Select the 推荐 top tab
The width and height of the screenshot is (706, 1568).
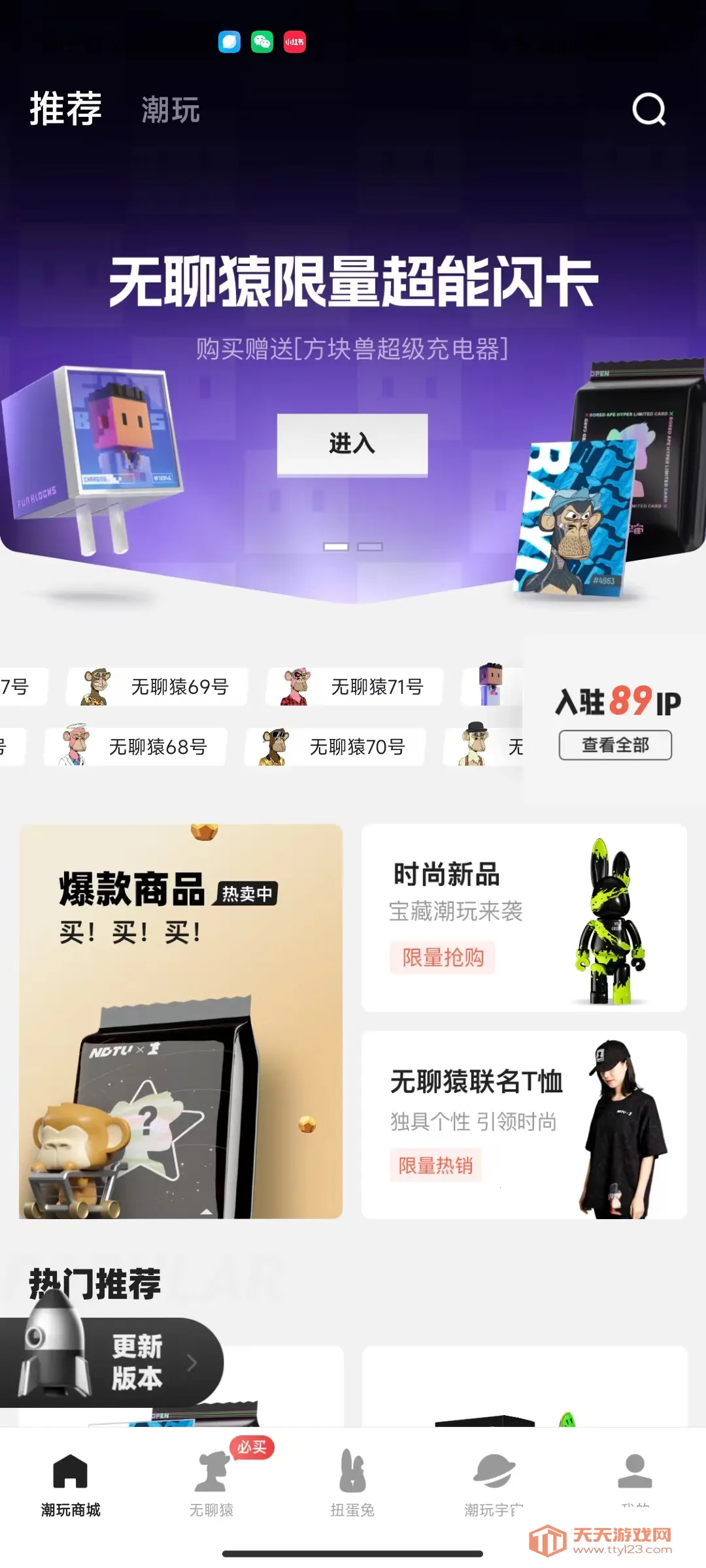click(x=65, y=108)
